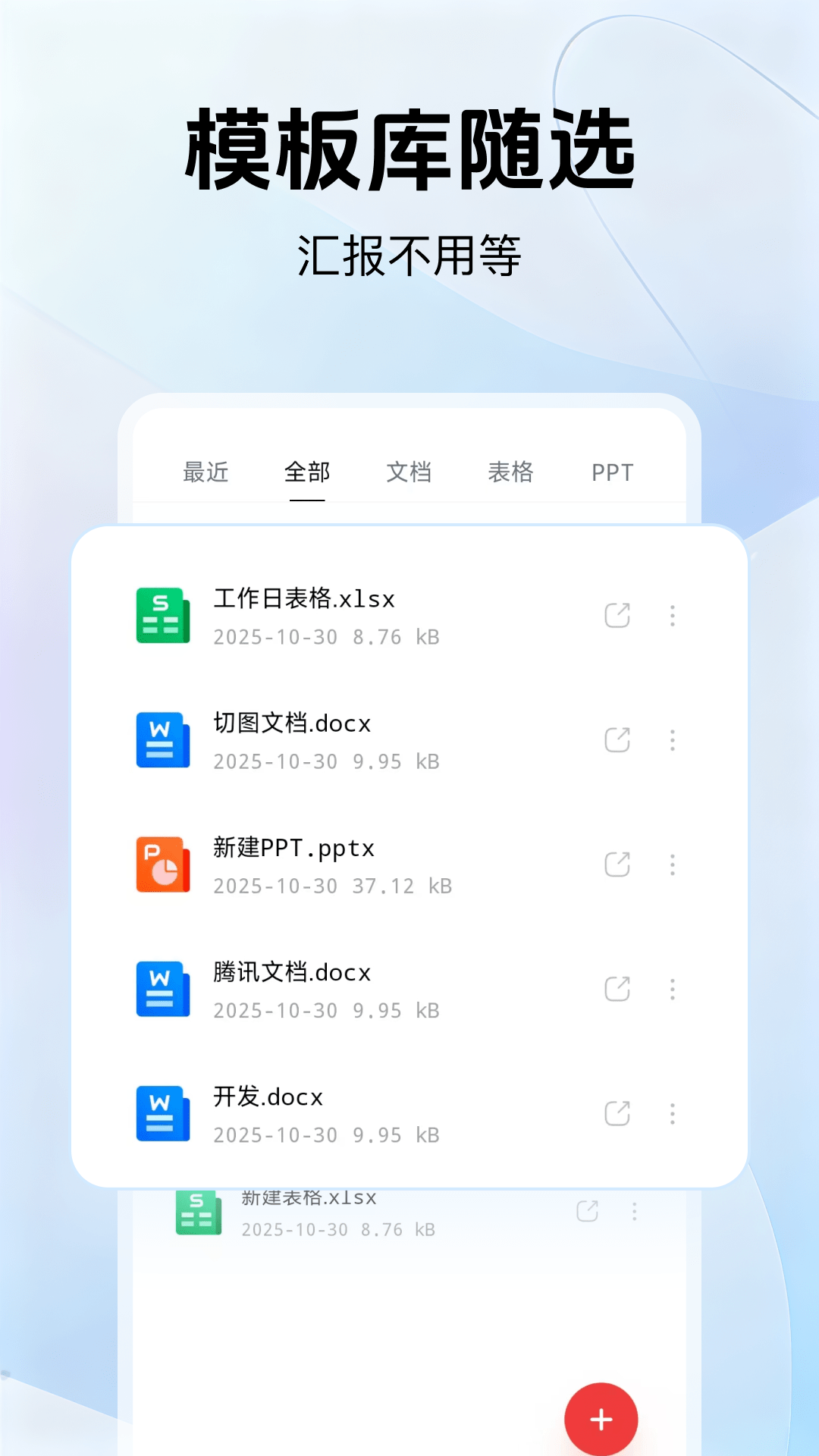The width and height of the screenshot is (819, 1456).
Task: Click the share icon for 工作日表格.xlsx
Action: click(617, 615)
